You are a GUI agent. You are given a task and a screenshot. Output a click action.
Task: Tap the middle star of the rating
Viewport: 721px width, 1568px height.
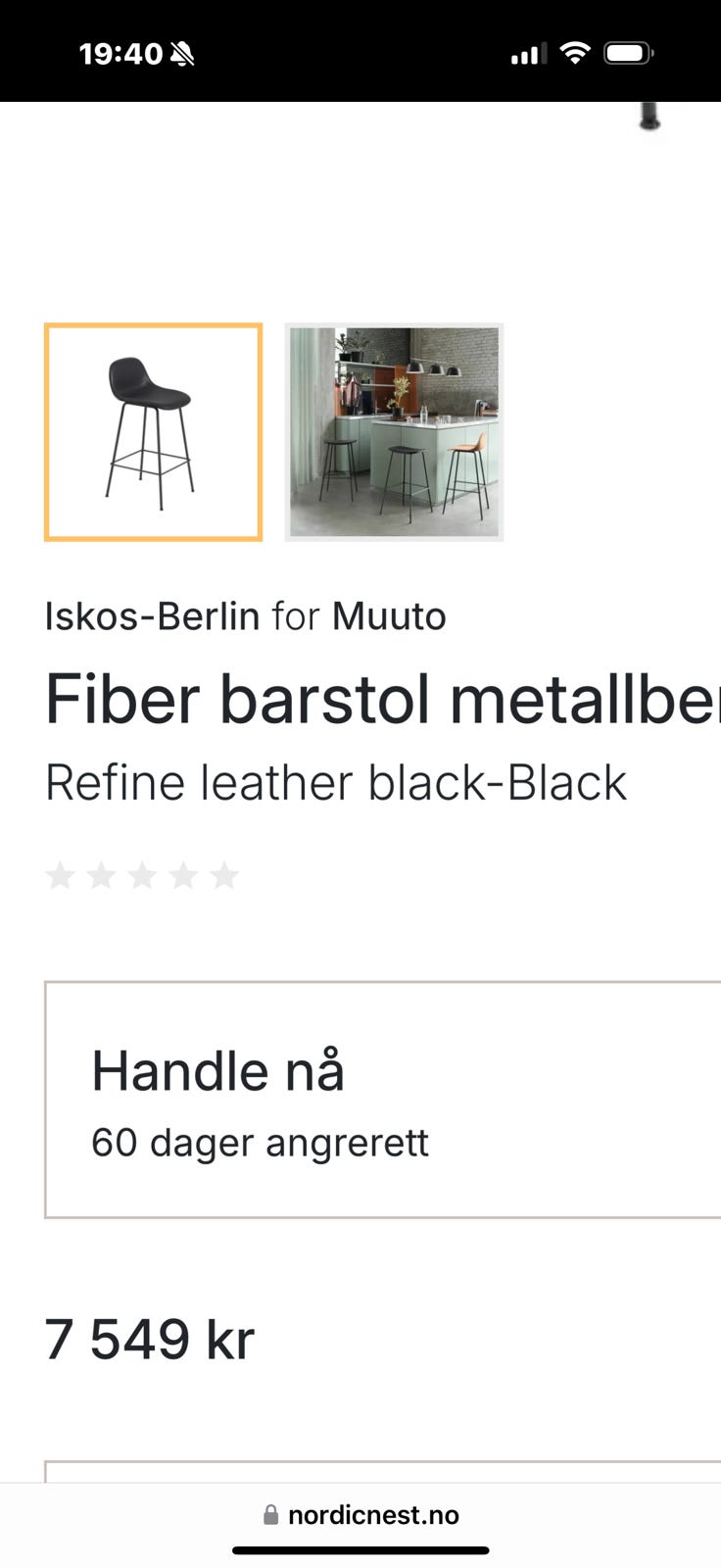click(x=143, y=875)
